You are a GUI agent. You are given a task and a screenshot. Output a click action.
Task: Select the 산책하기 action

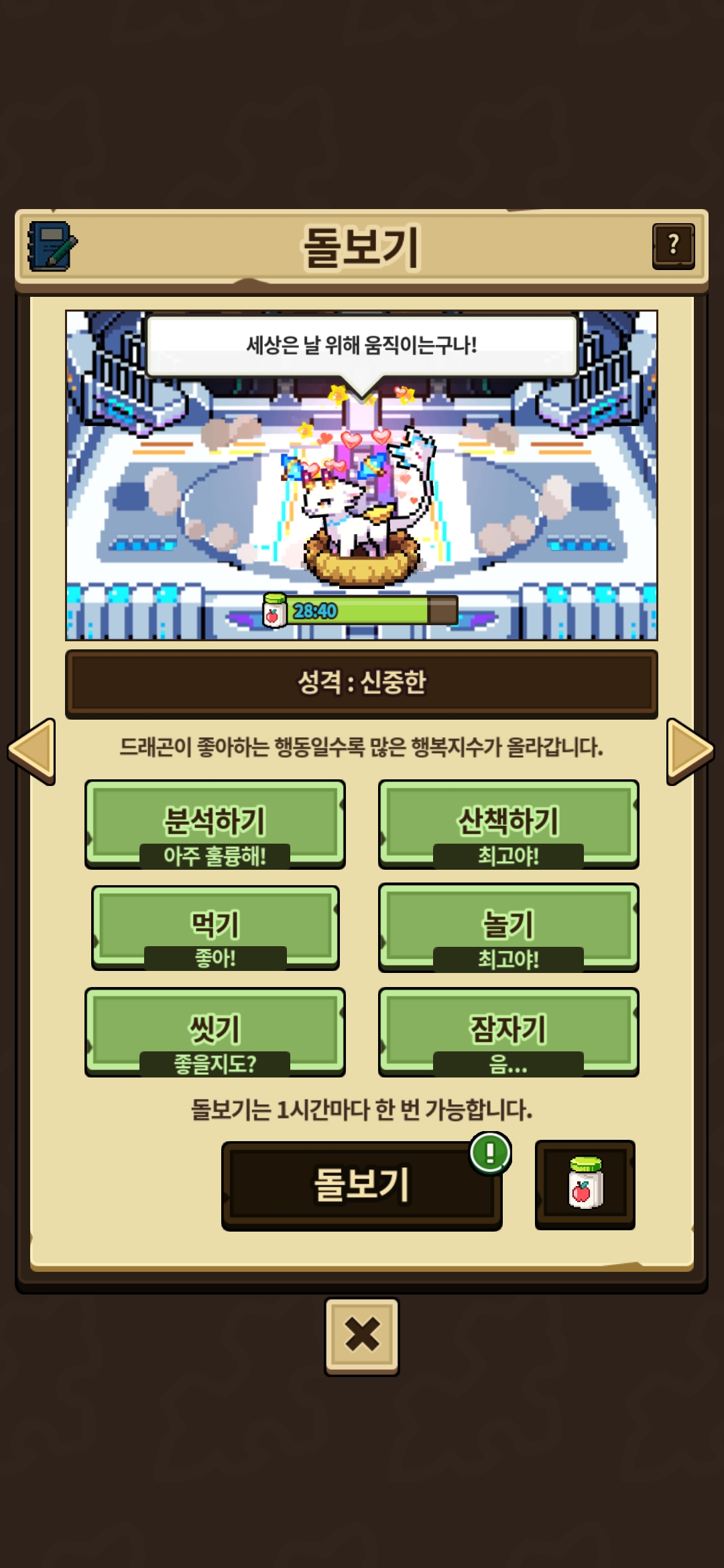coord(508,824)
